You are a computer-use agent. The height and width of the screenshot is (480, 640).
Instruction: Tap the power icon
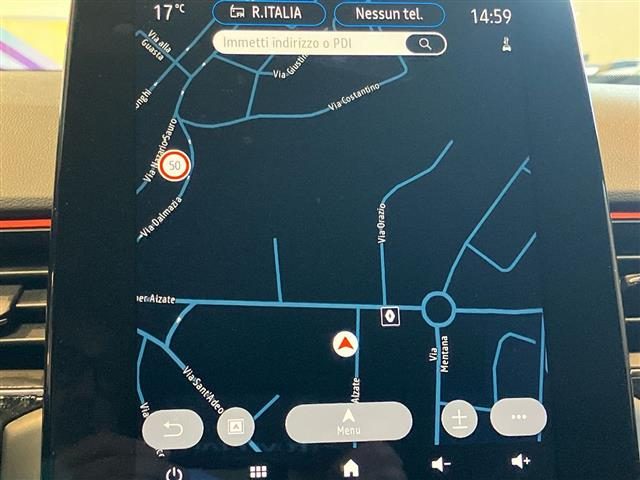click(x=174, y=472)
